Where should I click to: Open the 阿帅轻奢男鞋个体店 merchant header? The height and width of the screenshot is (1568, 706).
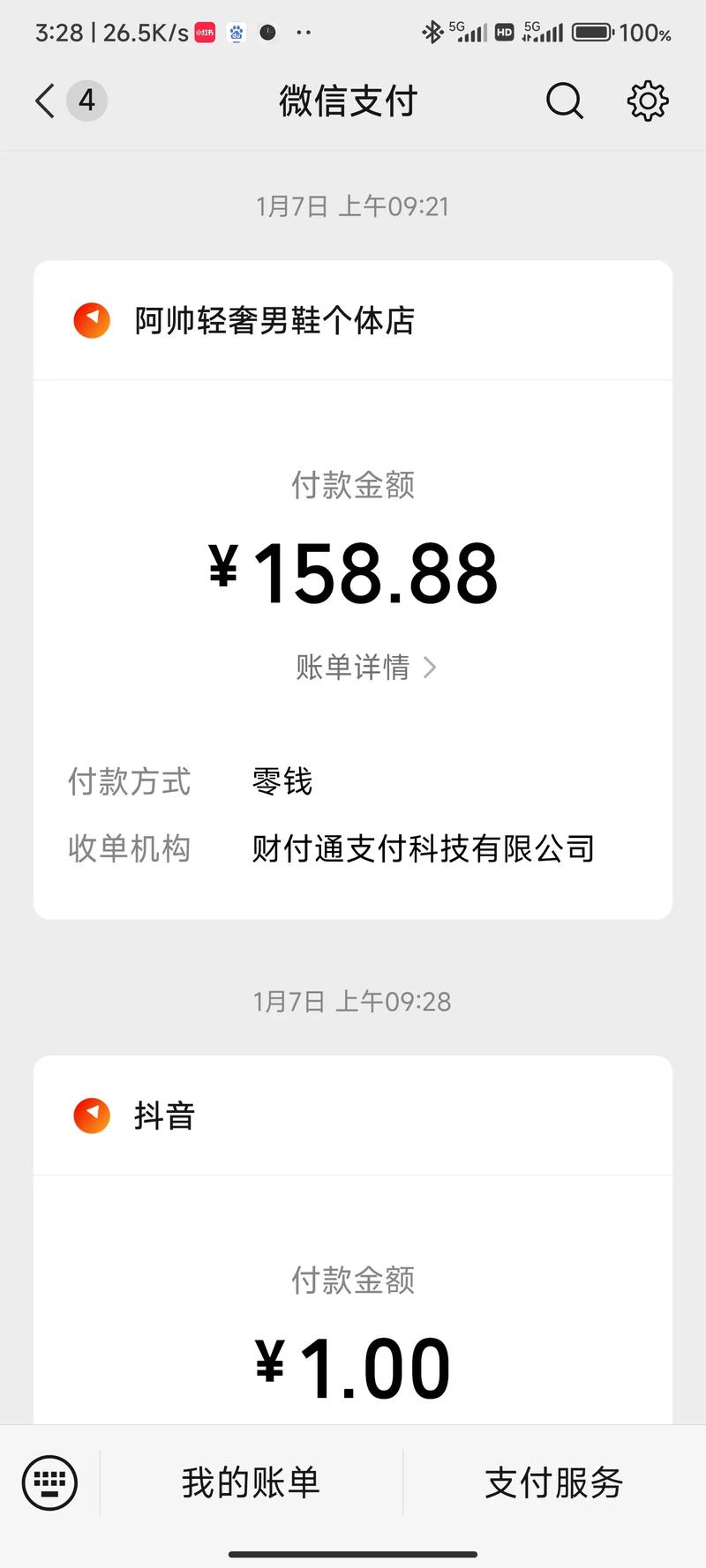coord(274,320)
